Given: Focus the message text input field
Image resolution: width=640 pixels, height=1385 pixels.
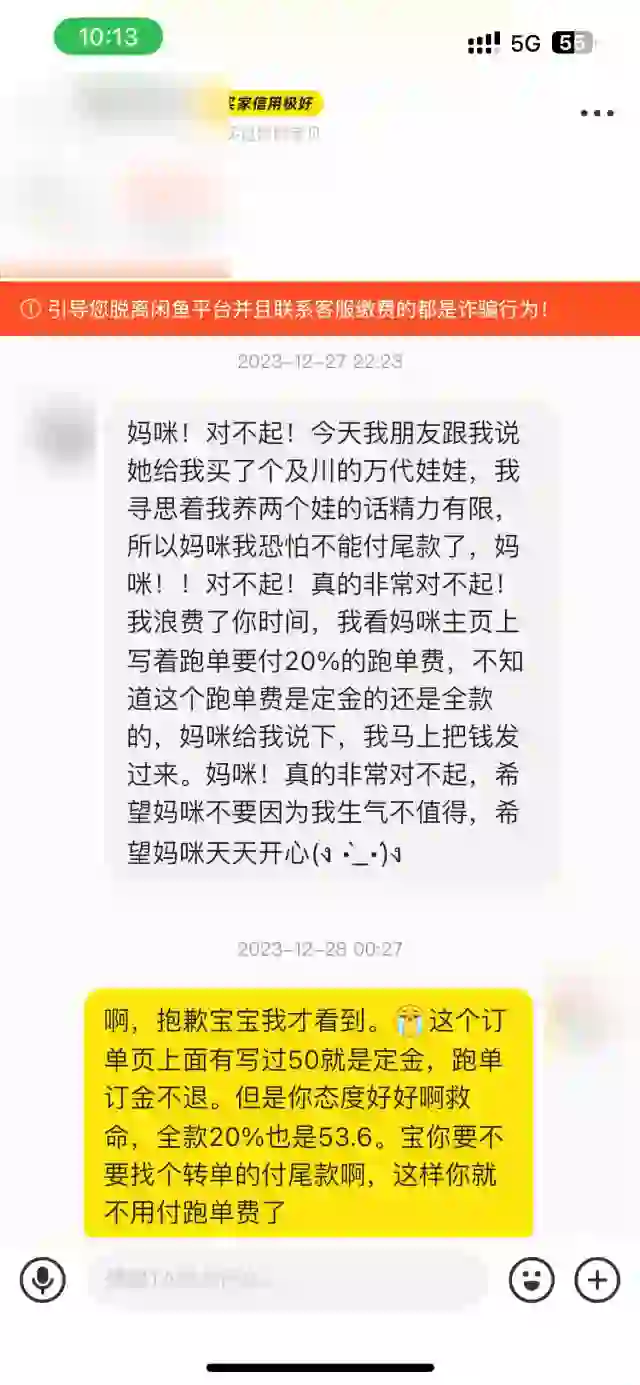Looking at the screenshot, I should point(286,1279).
